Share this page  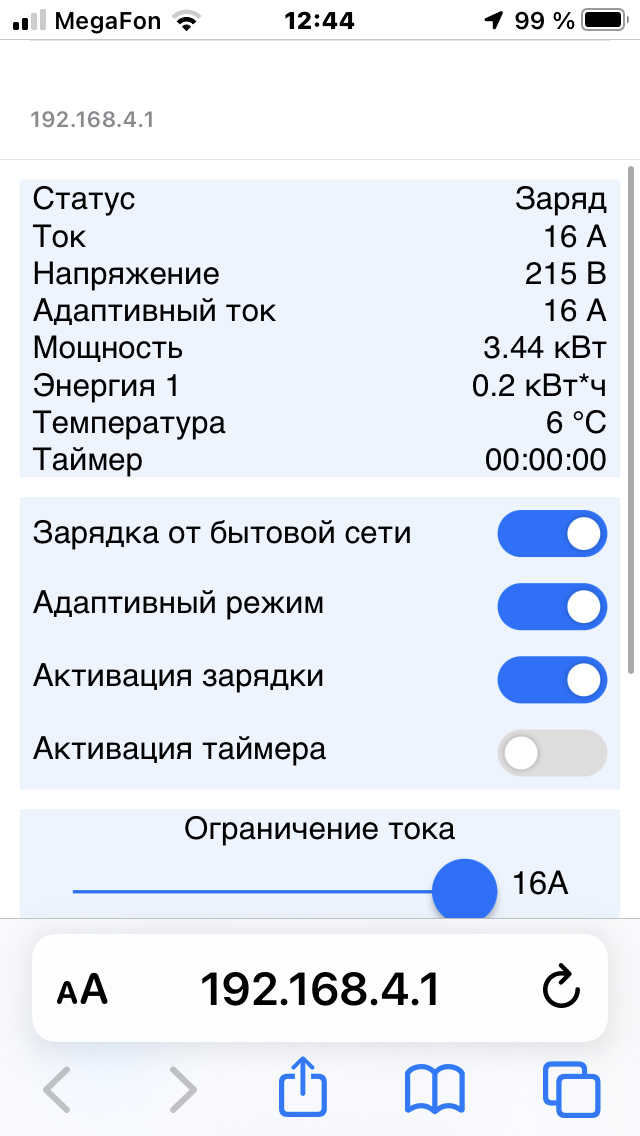tap(304, 1087)
